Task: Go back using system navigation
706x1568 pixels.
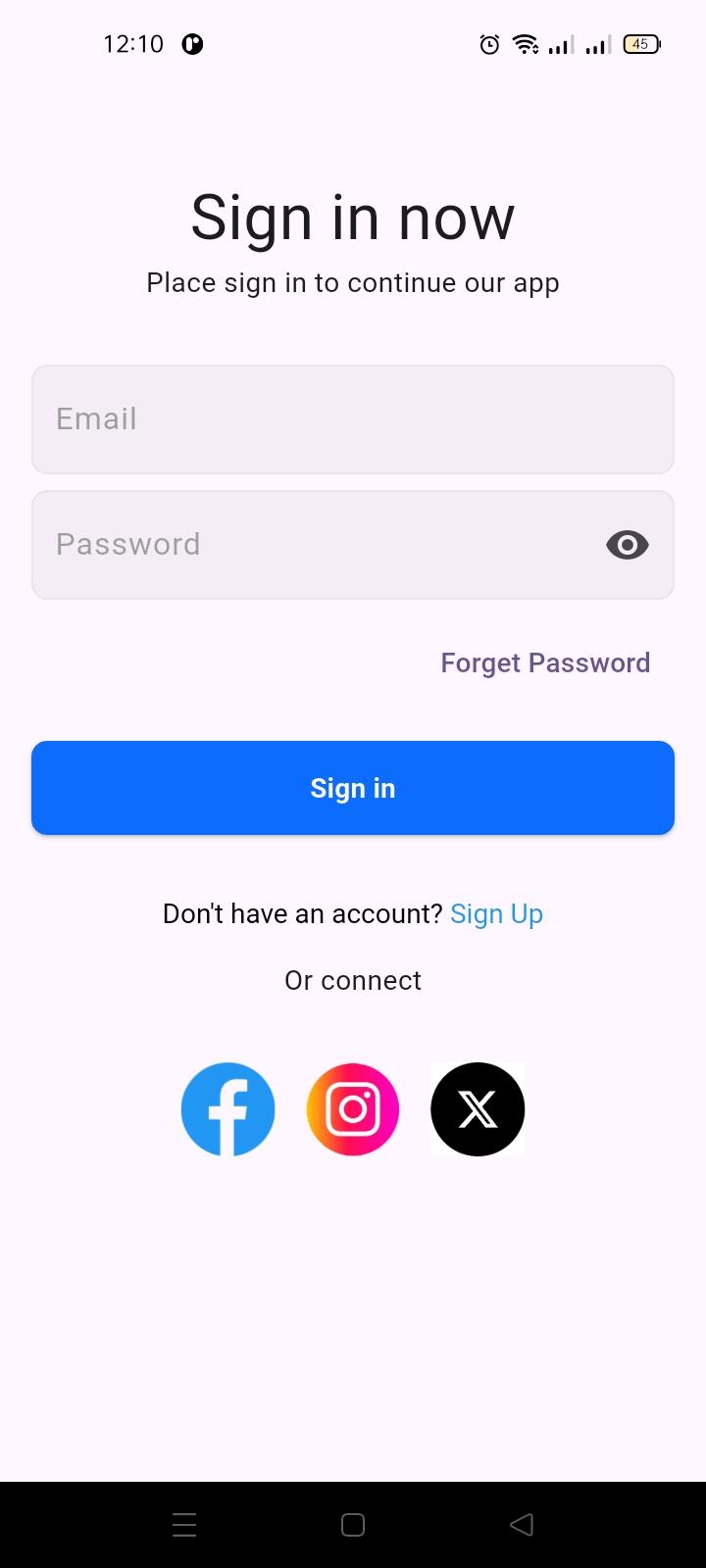Action: tap(522, 1525)
